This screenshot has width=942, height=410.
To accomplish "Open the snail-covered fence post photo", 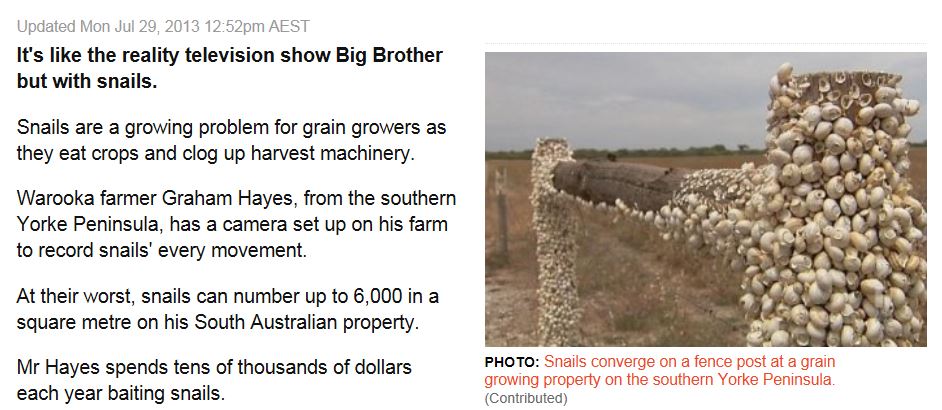I will pyautogui.click(x=705, y=199).
